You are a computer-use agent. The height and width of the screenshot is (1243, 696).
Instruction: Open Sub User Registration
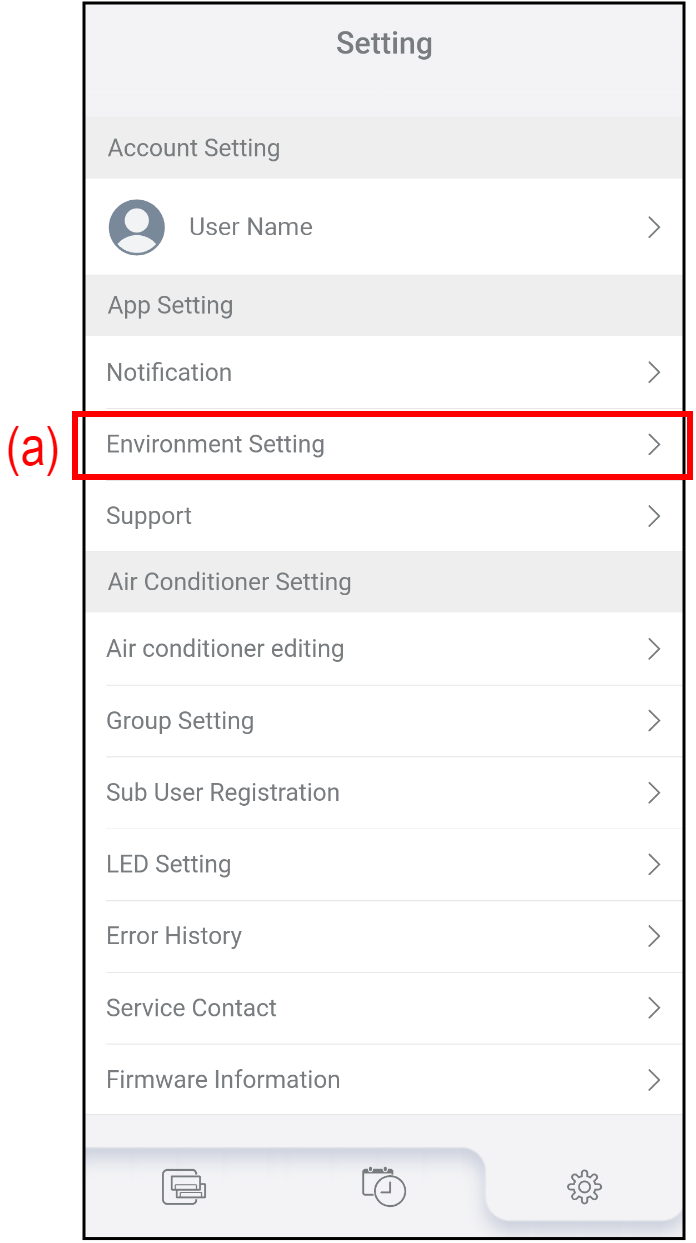point(383,793)
